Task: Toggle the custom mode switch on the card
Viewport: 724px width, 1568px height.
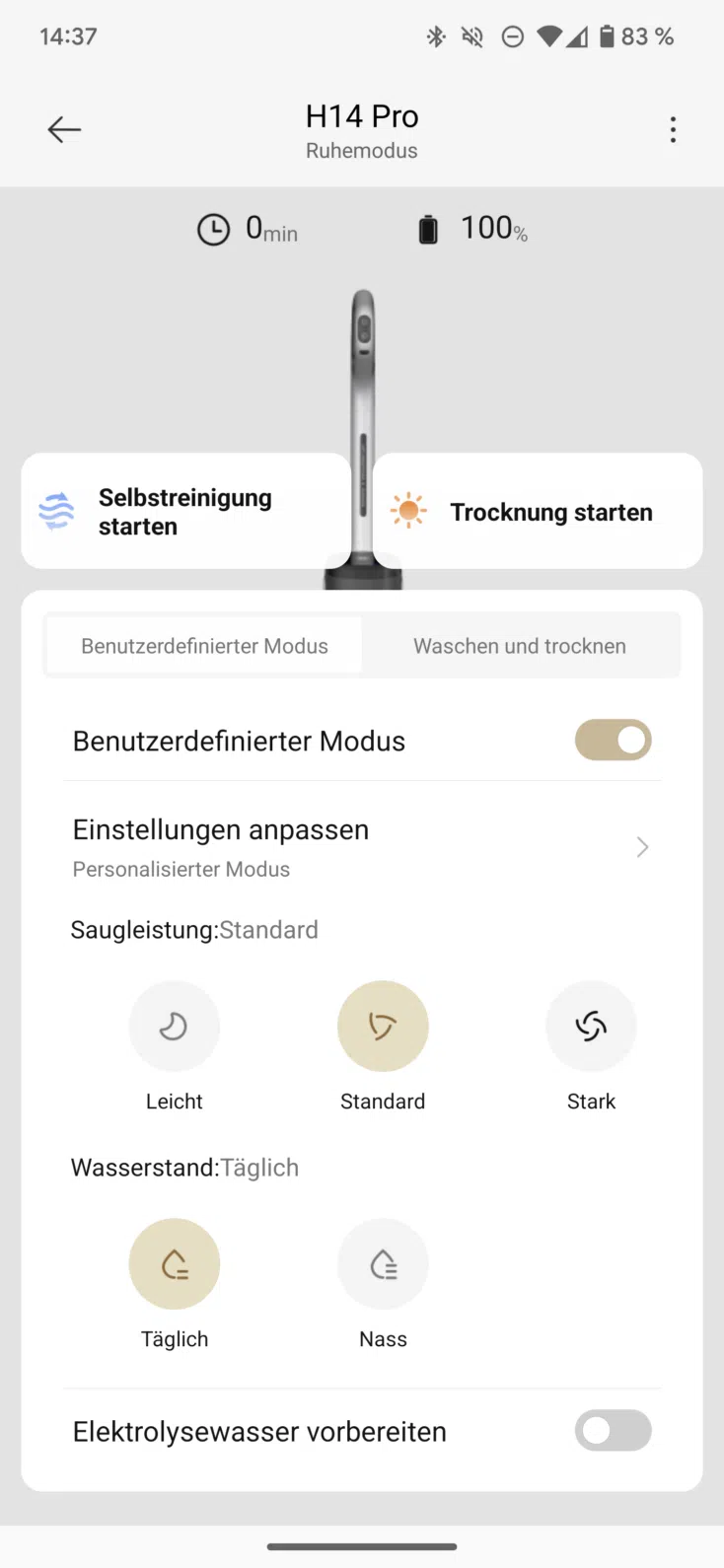Action: (614, 740)
